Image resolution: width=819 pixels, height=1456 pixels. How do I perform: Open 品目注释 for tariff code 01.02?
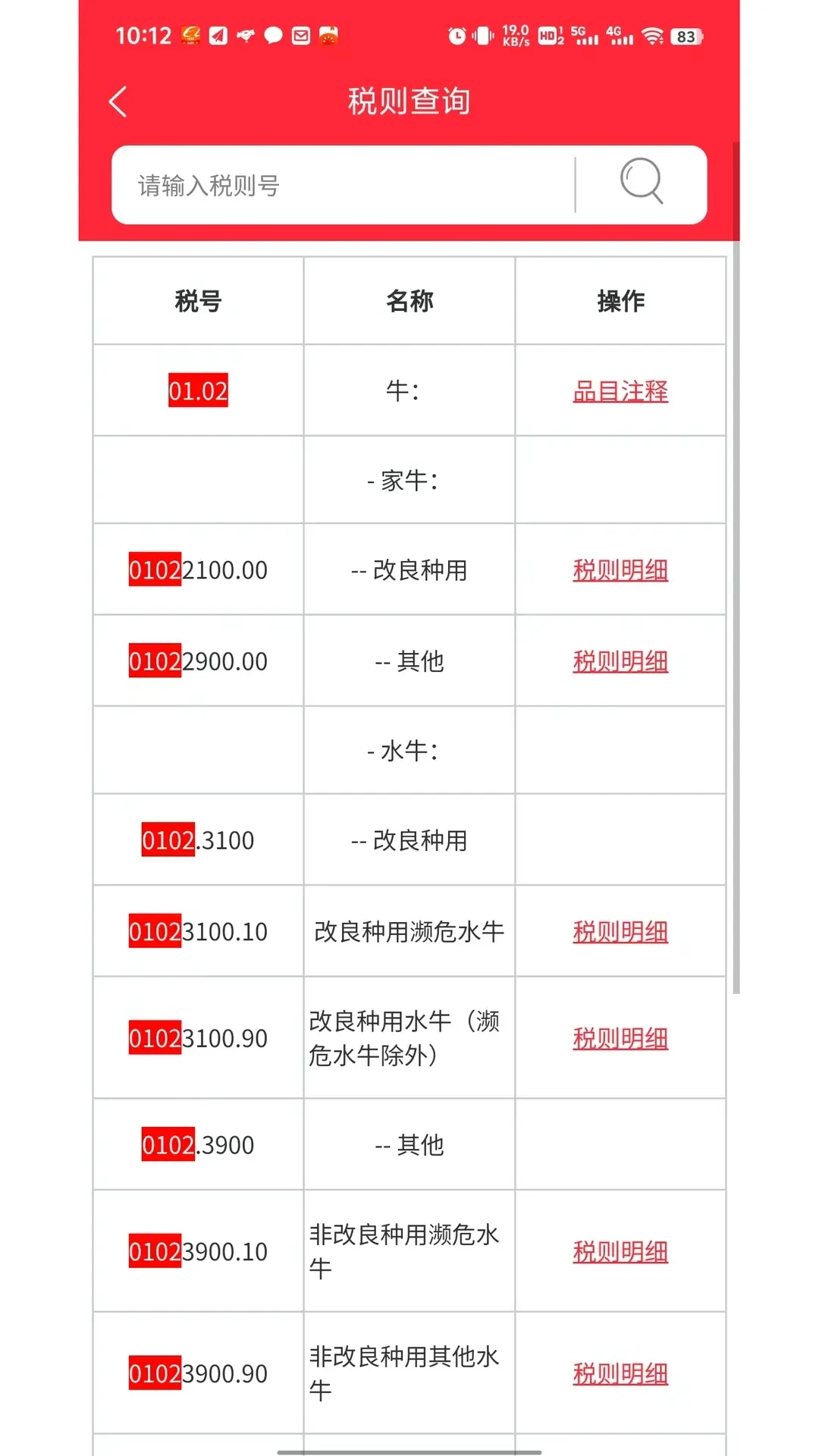[620, 391]
